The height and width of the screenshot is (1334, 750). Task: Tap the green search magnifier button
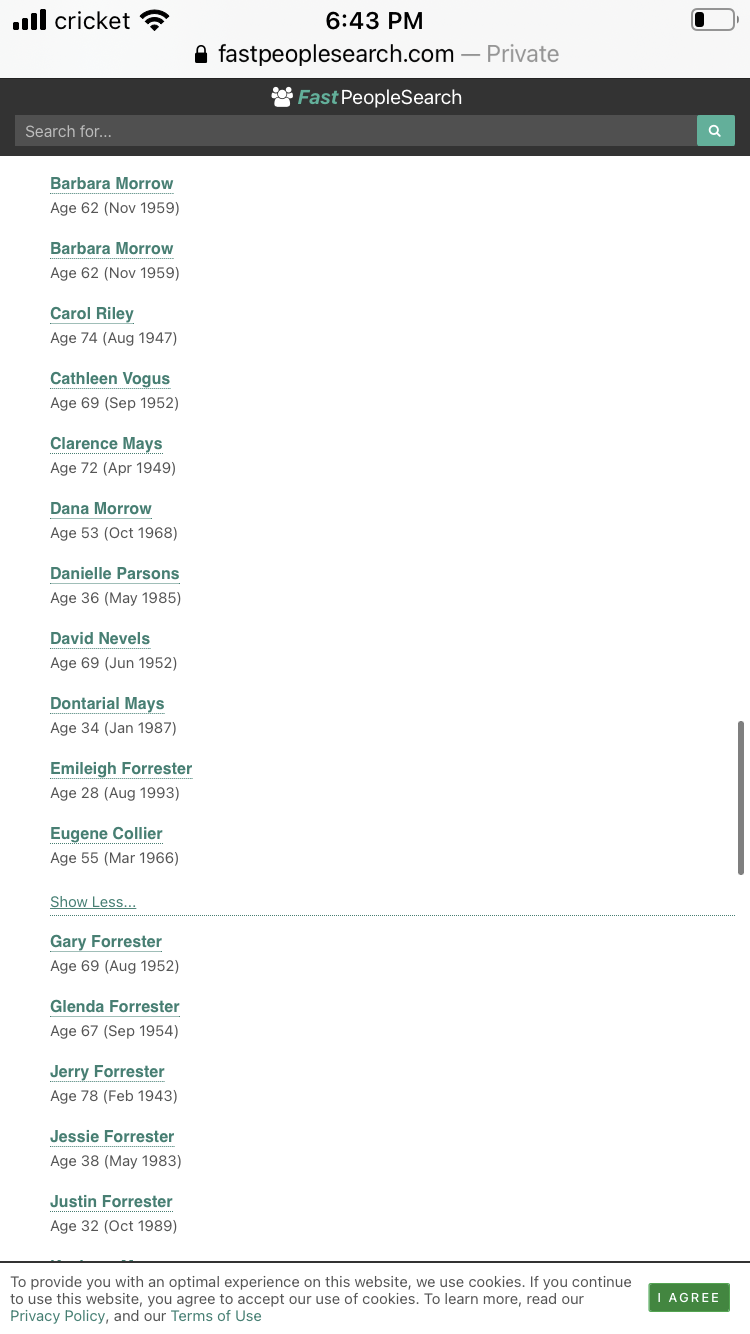coord(715,131)
